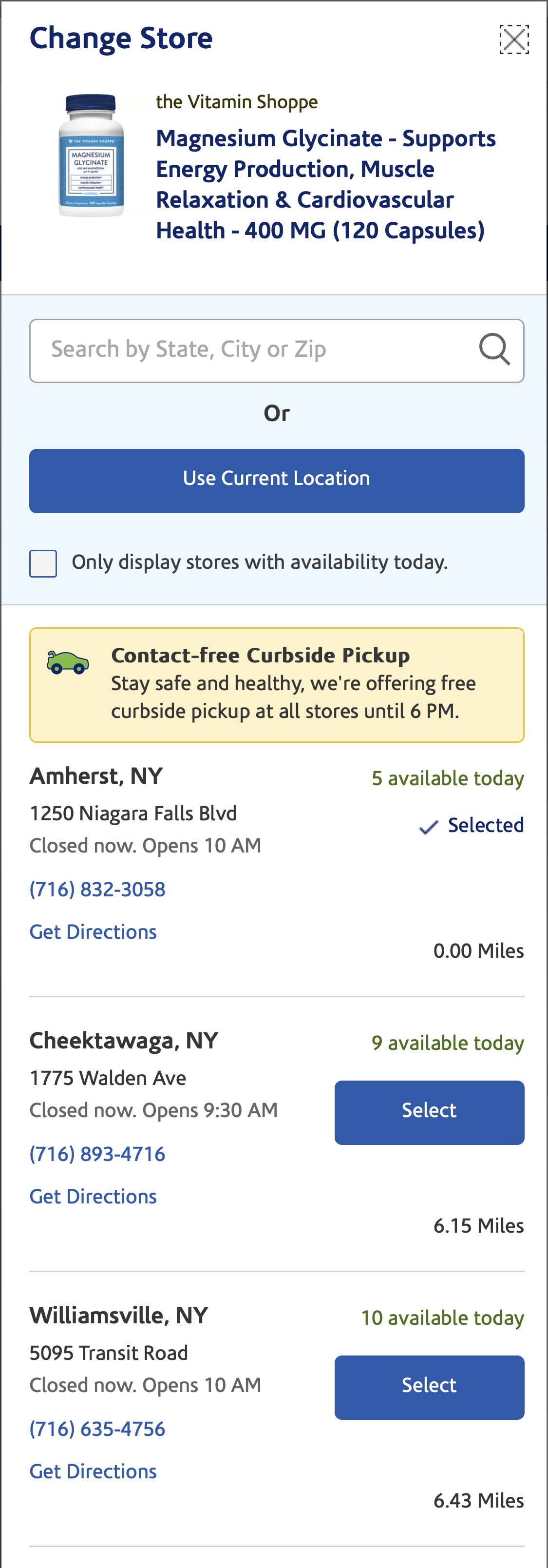Open Get Directions for Williamsville store
548x1568 pixels.
click(93, 1472)
